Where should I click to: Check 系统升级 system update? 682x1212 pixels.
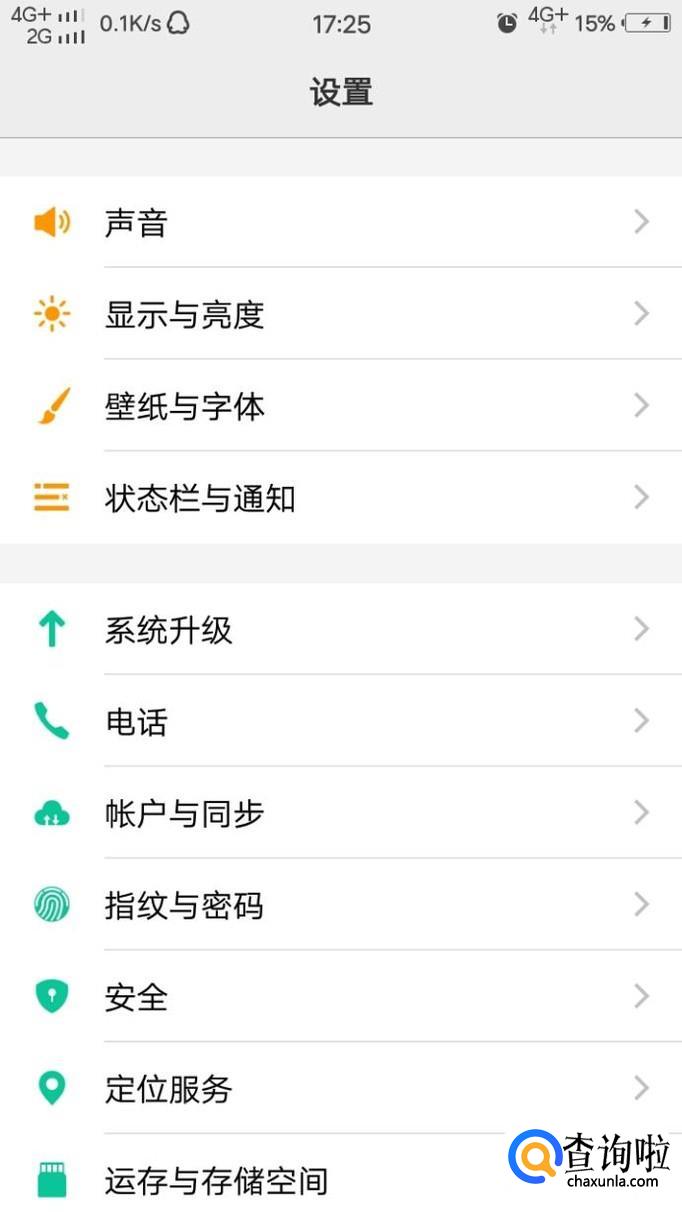[340, 630]
